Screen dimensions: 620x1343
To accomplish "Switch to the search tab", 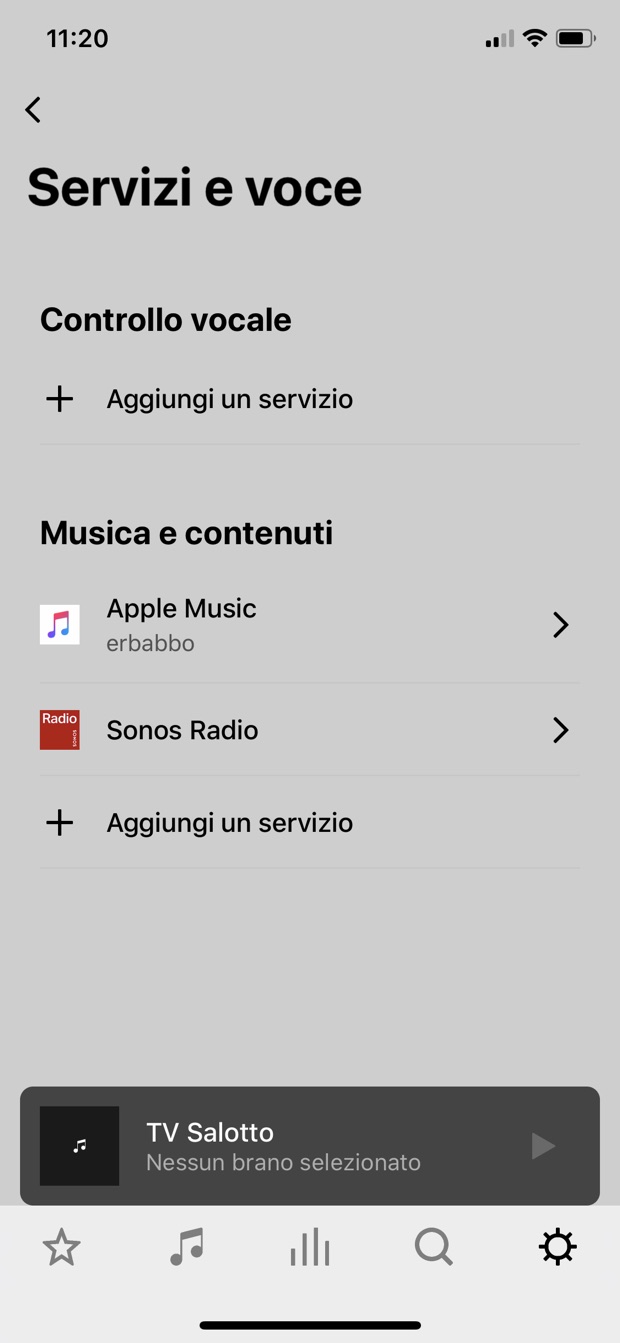I will click(433, 1248).
